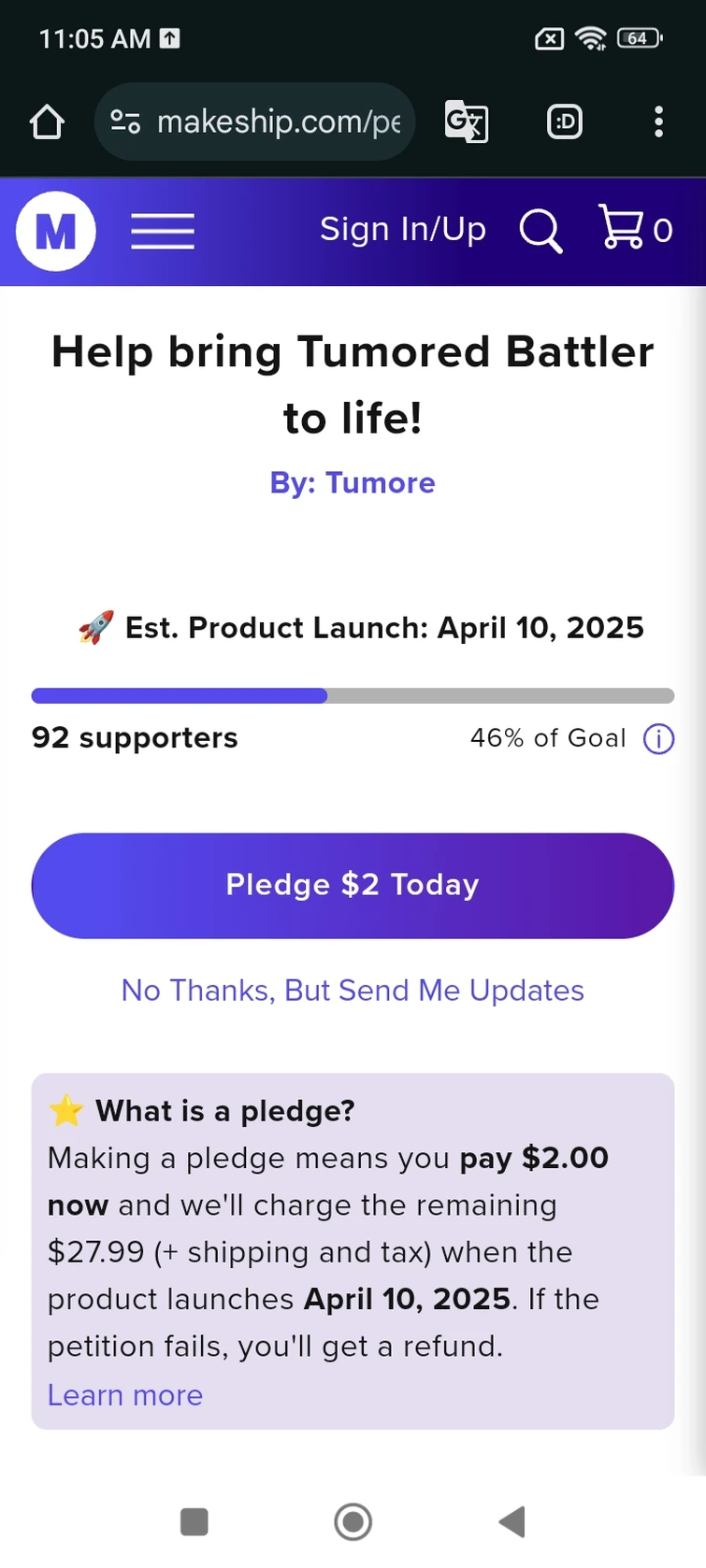The image size is (706, 1568).
Task: Go back with the system back button
Action: 511,1521
